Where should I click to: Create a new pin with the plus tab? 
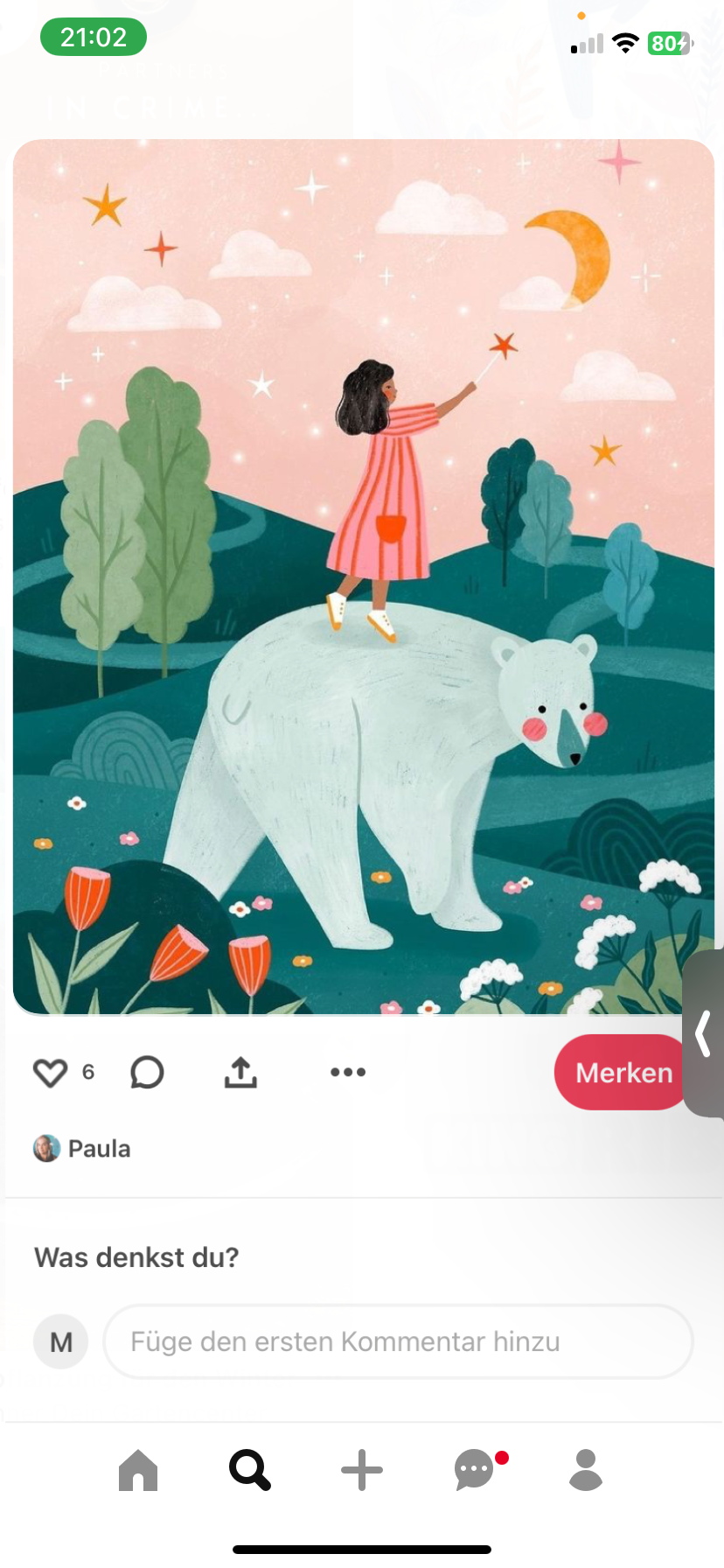(x=362, y=1470)
